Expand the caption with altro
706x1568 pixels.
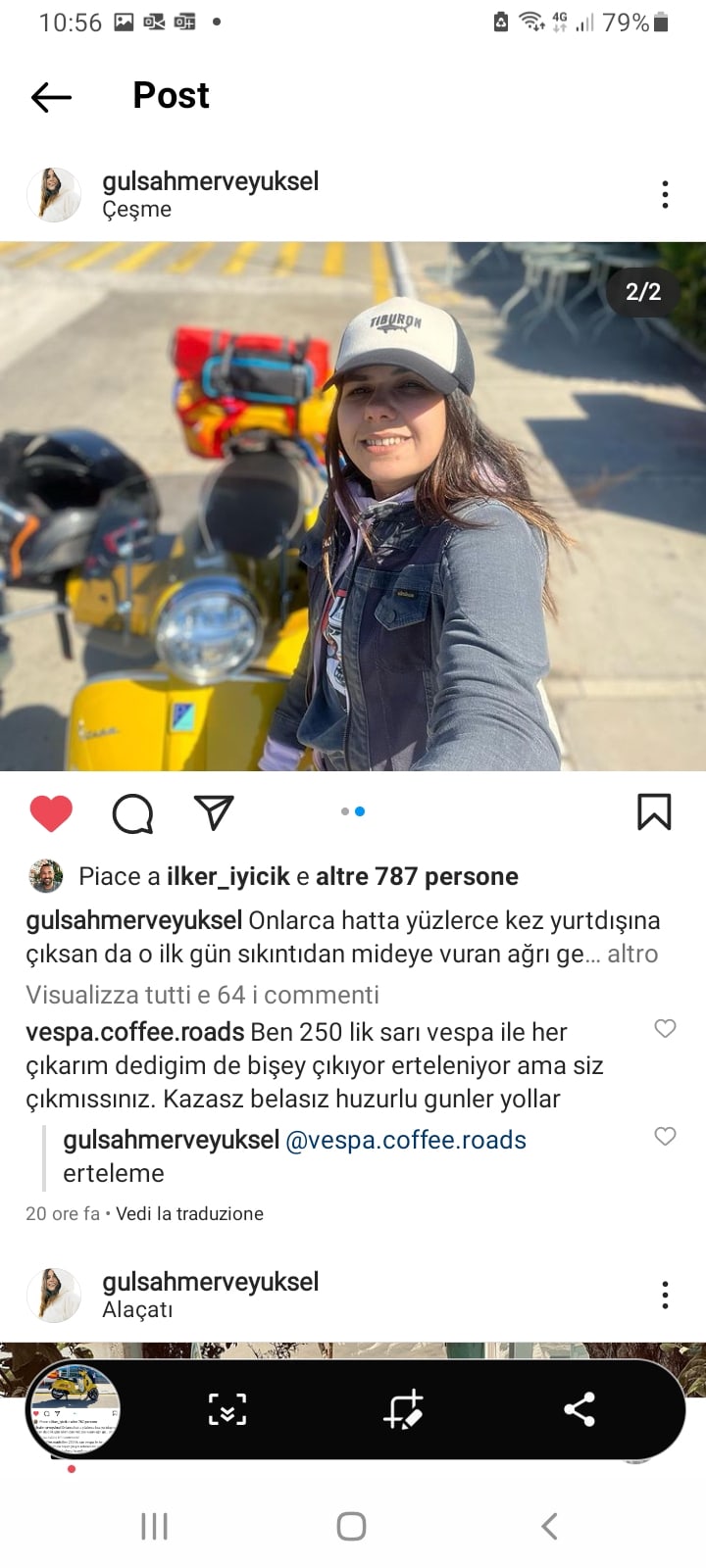coord(632,954)
